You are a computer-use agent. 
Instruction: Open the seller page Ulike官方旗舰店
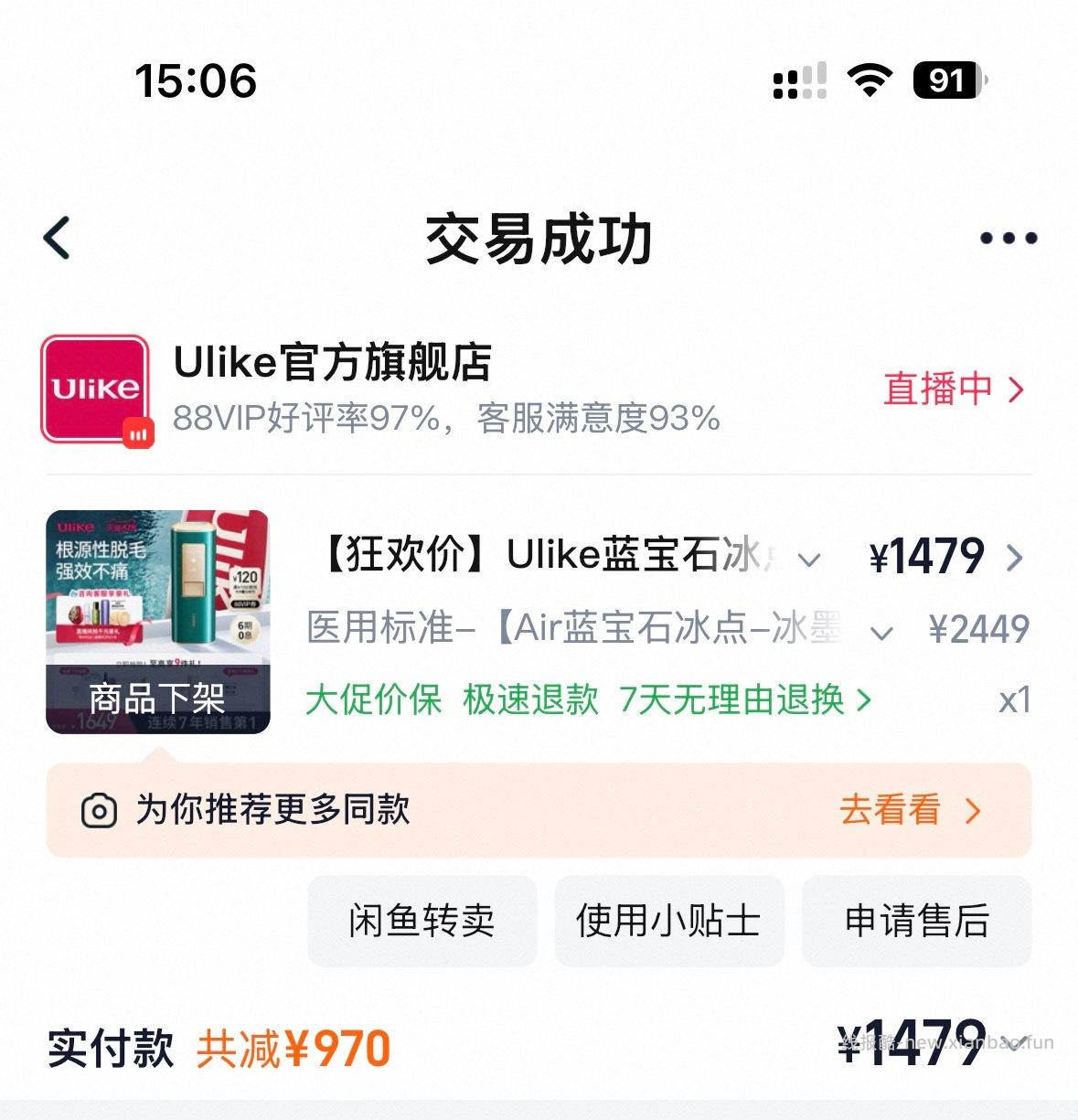[334, 364]
